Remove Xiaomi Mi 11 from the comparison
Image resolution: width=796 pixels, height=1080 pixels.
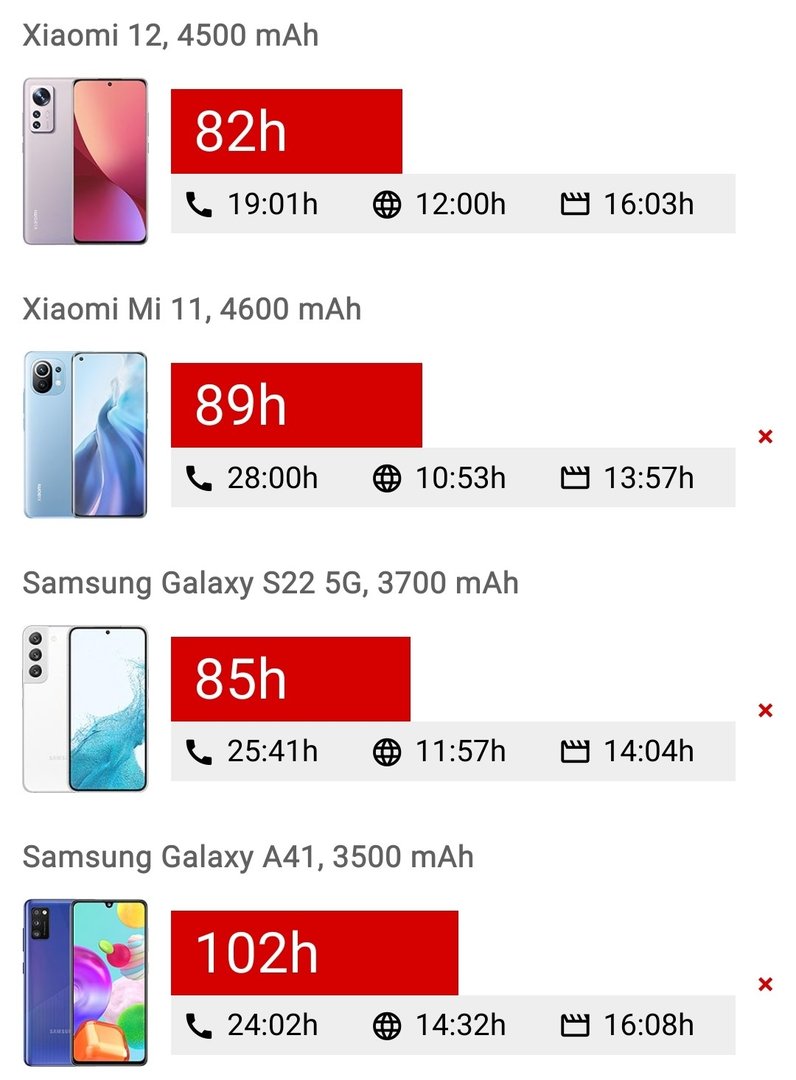click(765, 436)
